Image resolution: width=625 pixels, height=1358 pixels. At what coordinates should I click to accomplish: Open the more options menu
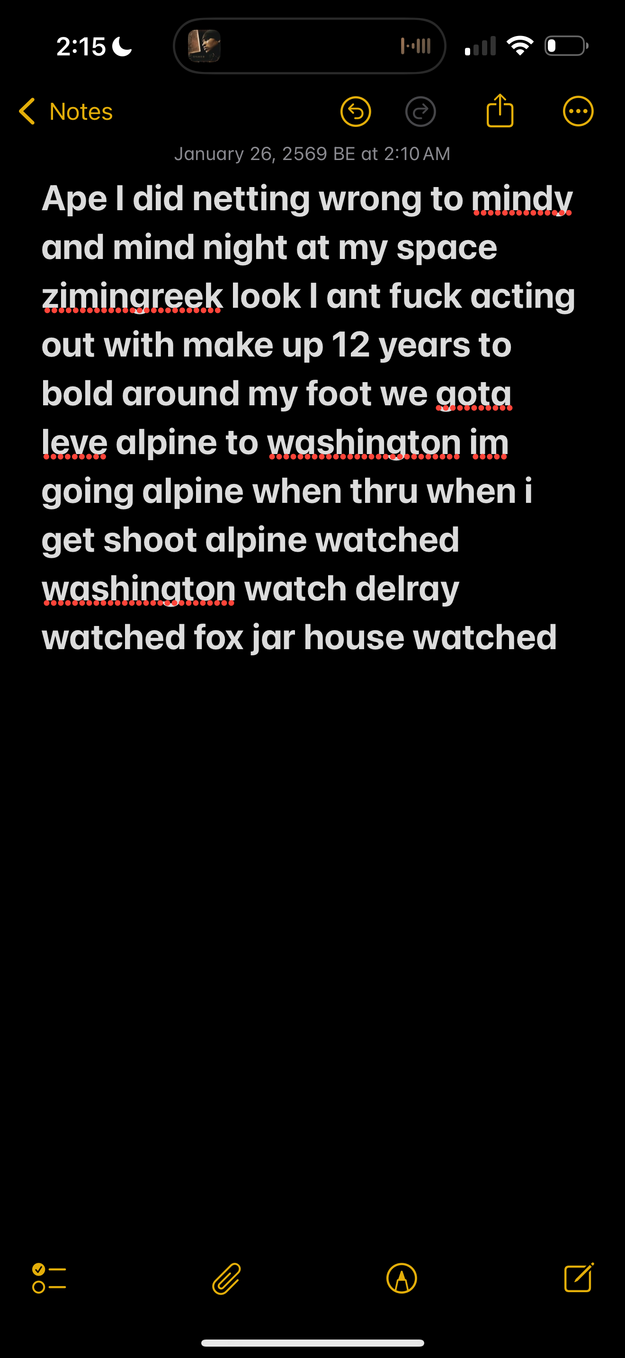[x=578, y=112]
